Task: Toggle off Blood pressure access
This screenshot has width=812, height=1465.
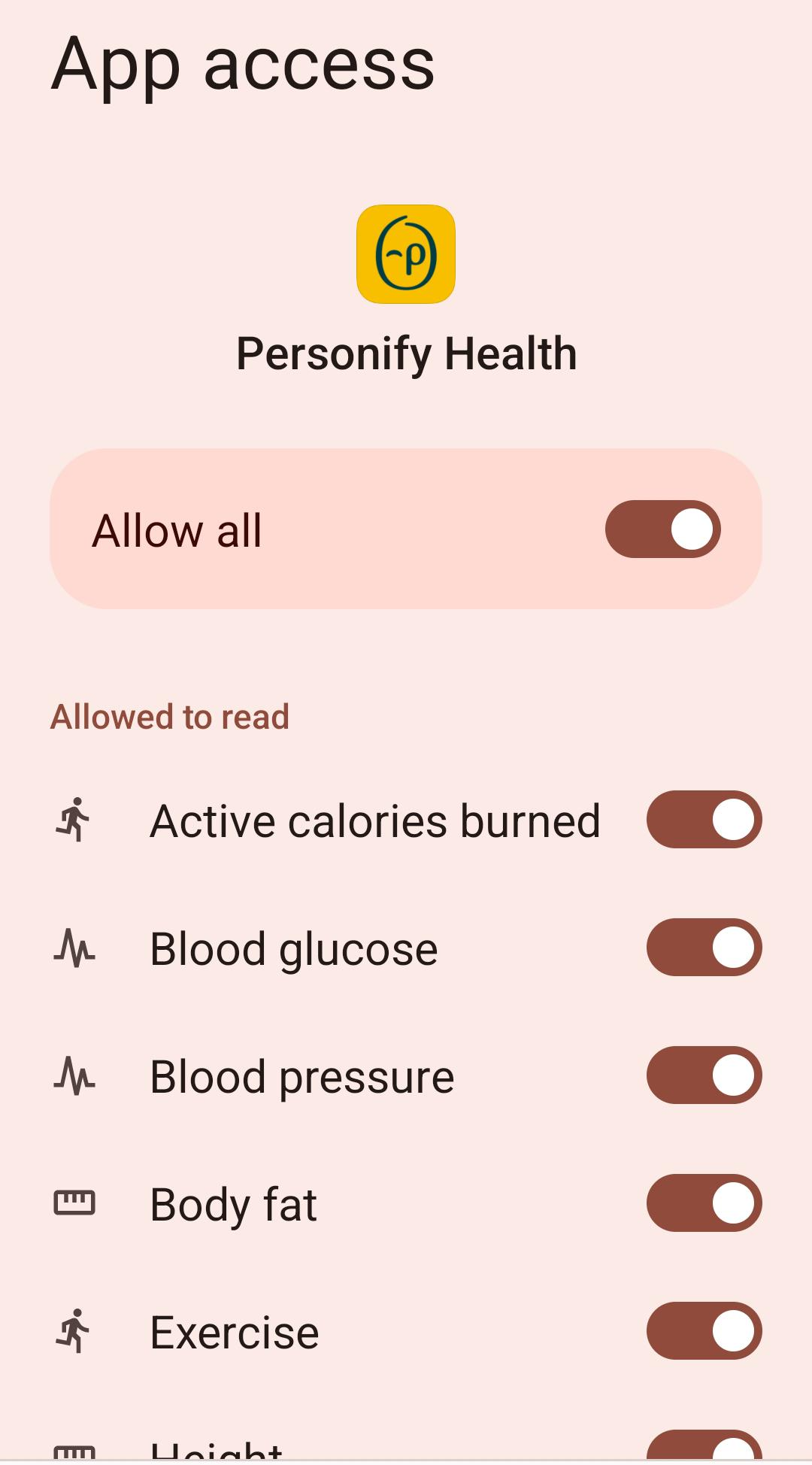Action: [702, 1076]
